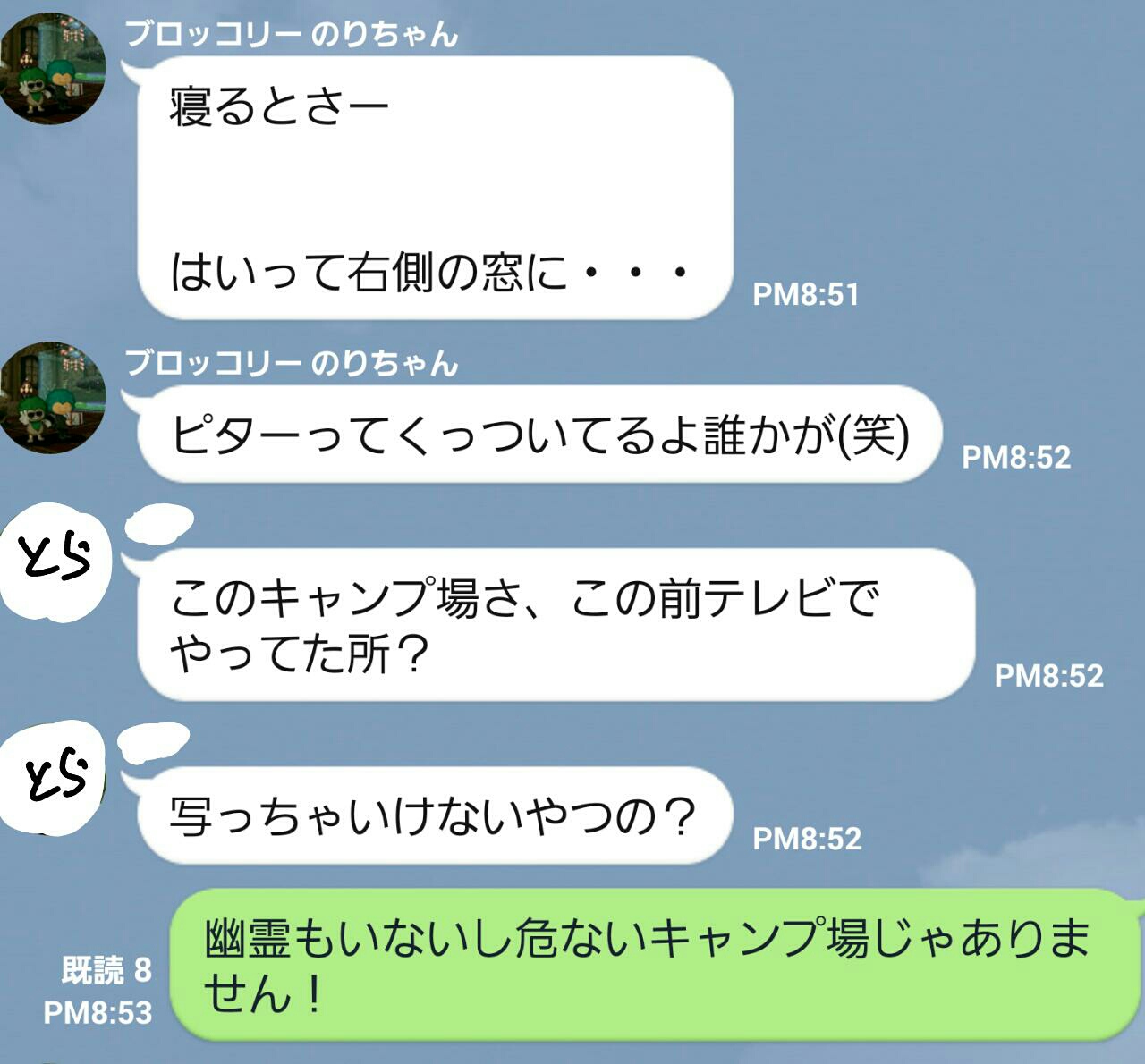Open avatar beside the 寝るとさー message
The image size is (1145, 1064).
(52, 70)
